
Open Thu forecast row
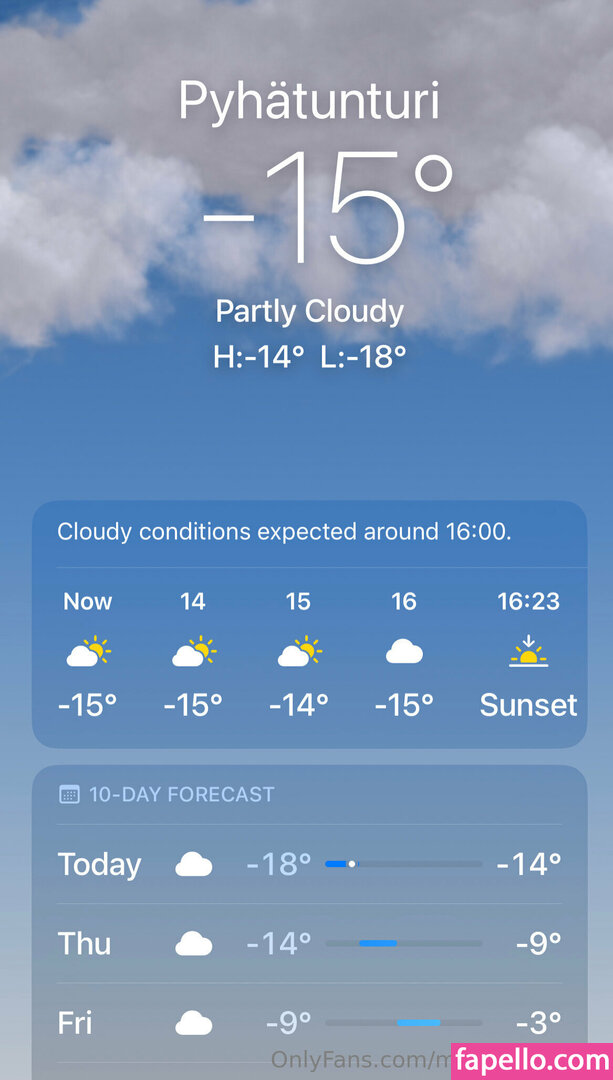tap(309, 943)
